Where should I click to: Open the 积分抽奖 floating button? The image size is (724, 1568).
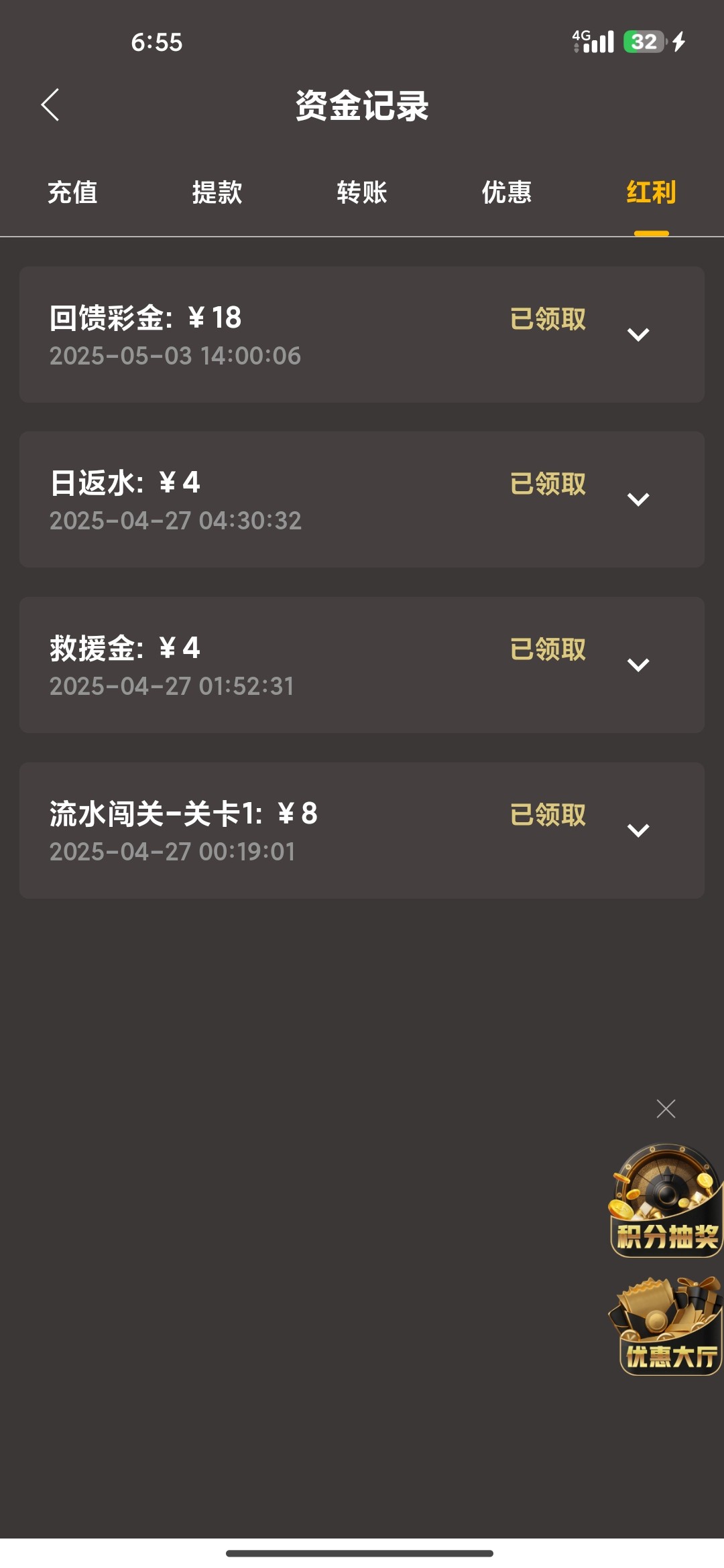[666, 1201]
